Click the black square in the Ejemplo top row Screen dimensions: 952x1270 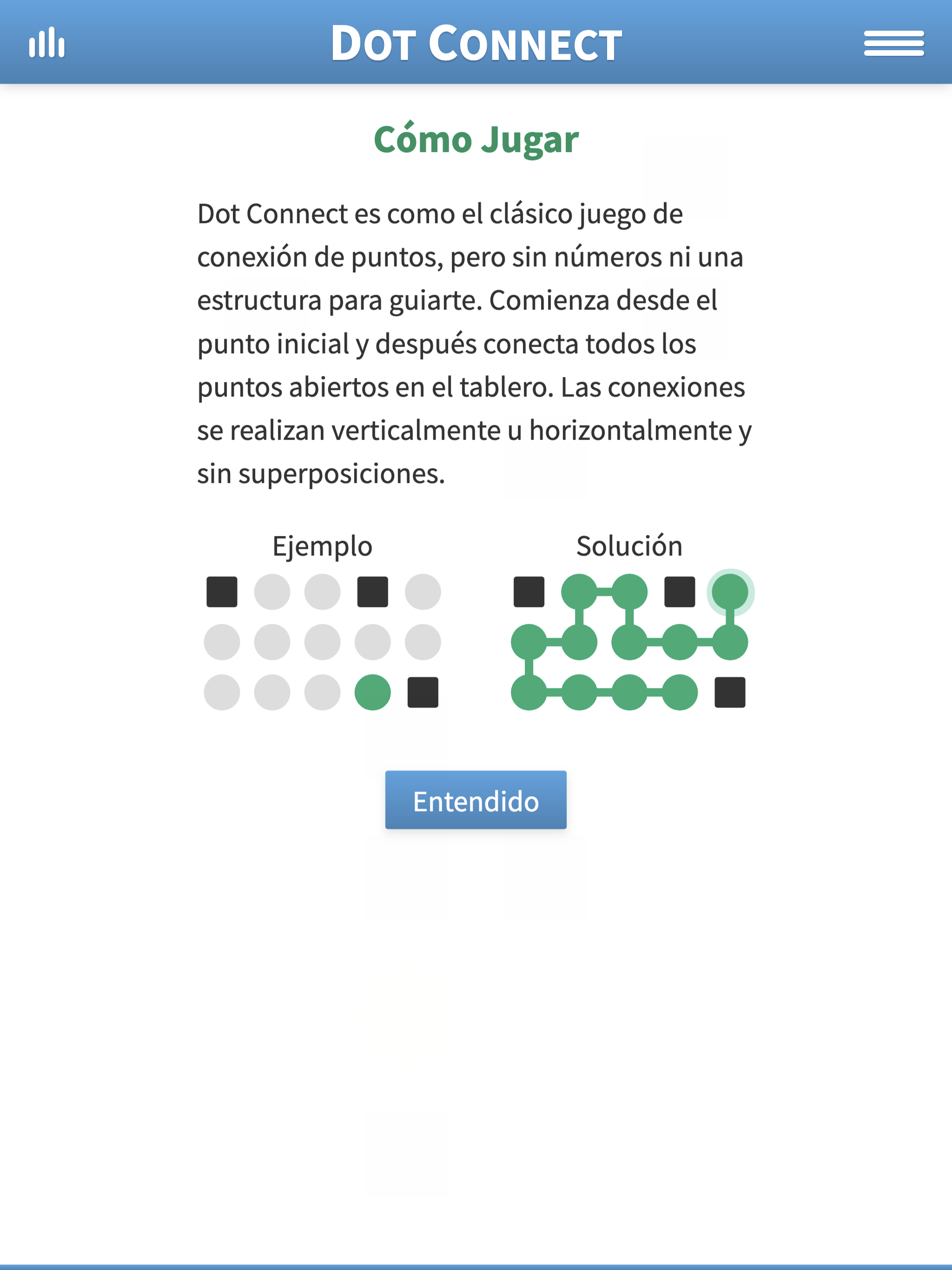(223, 591)
